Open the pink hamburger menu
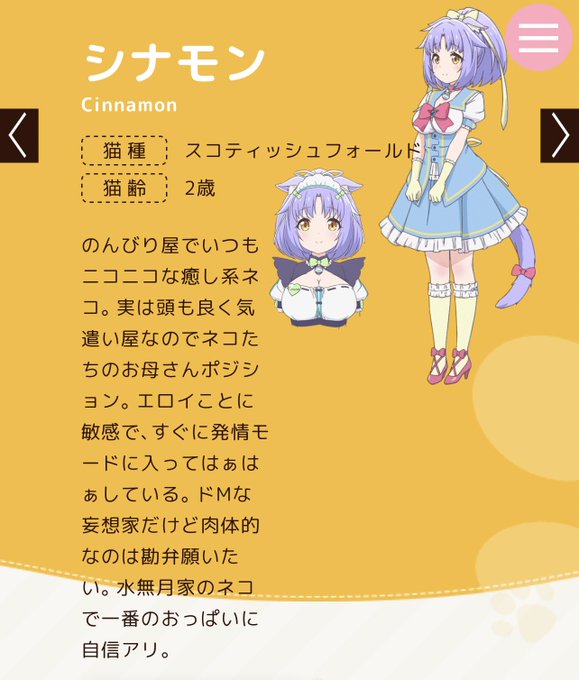The width and height of the screenshot is (579, 680). coord(539,37)
